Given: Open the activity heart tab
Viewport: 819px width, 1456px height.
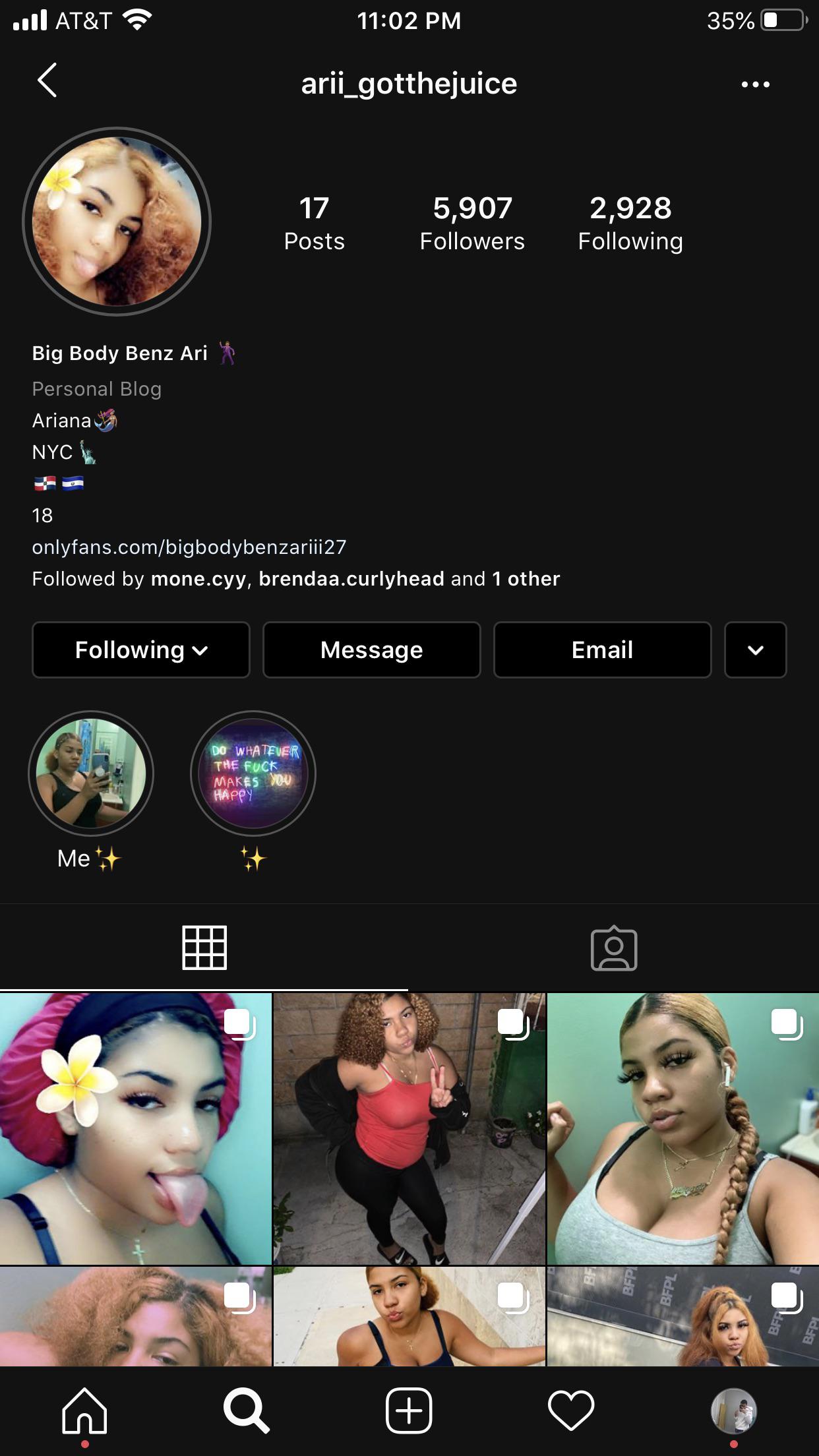Looking at the screenshot, I should [x=571, y=1410].
